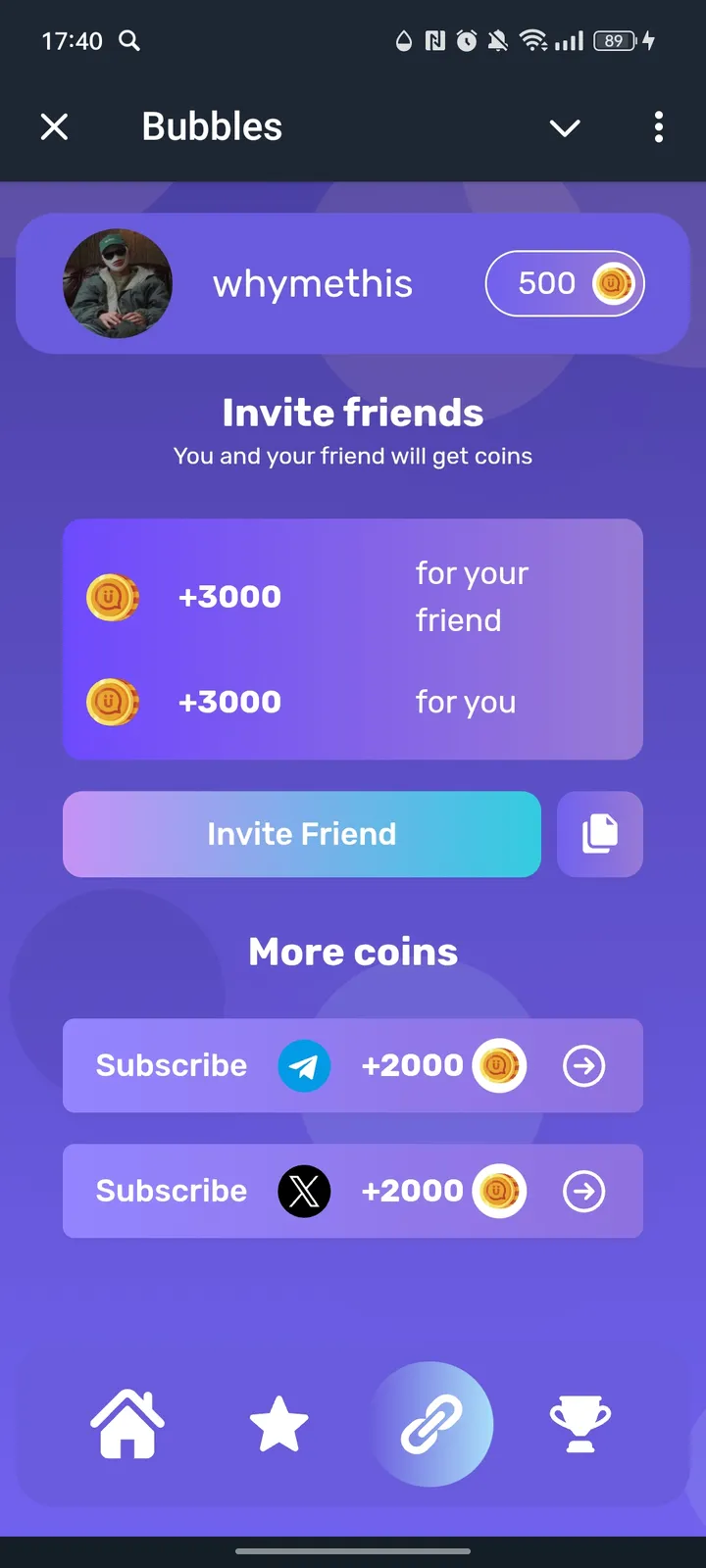Close the Bubbles window with X
The width and height of the screenshot is (706, 1568).
(54, 126)
